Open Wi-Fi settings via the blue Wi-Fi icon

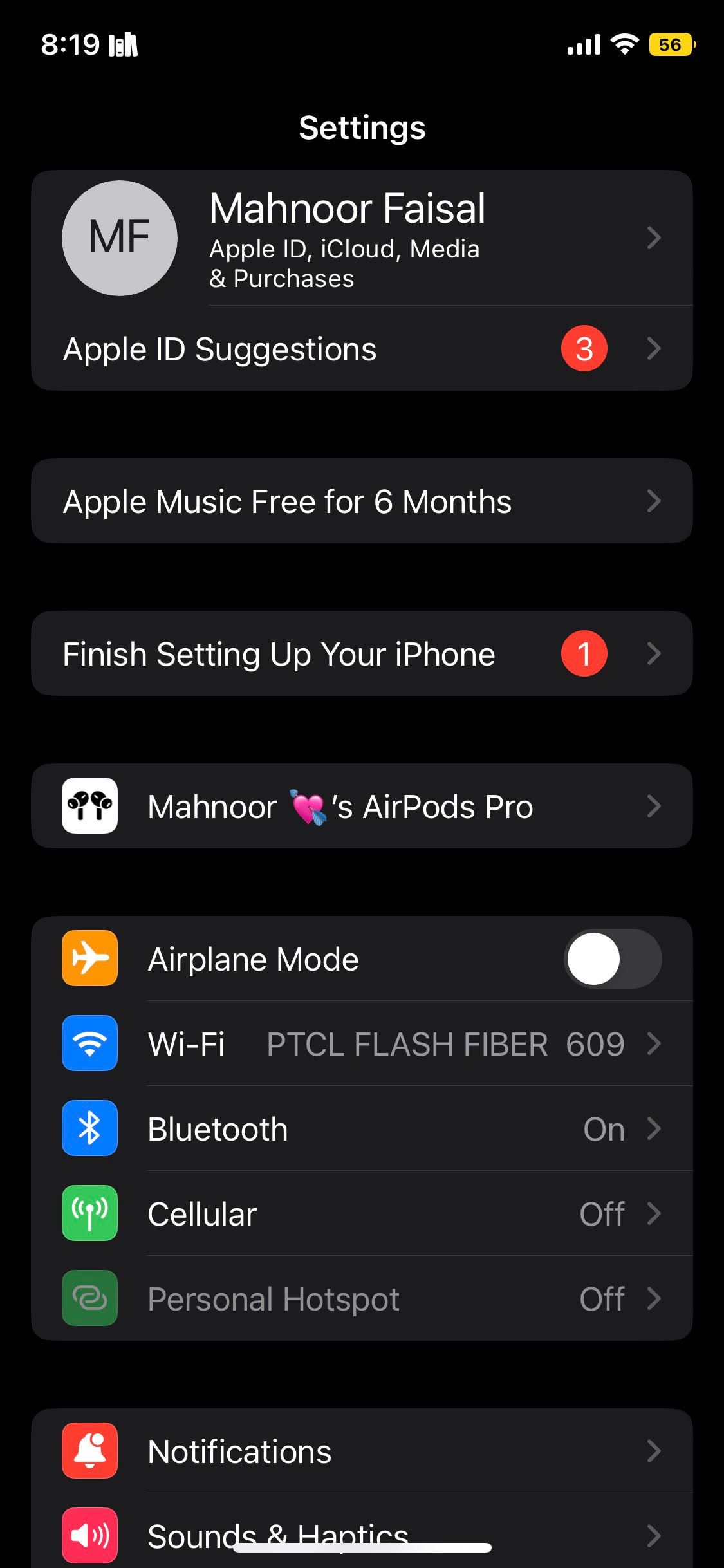point(89,1044)
